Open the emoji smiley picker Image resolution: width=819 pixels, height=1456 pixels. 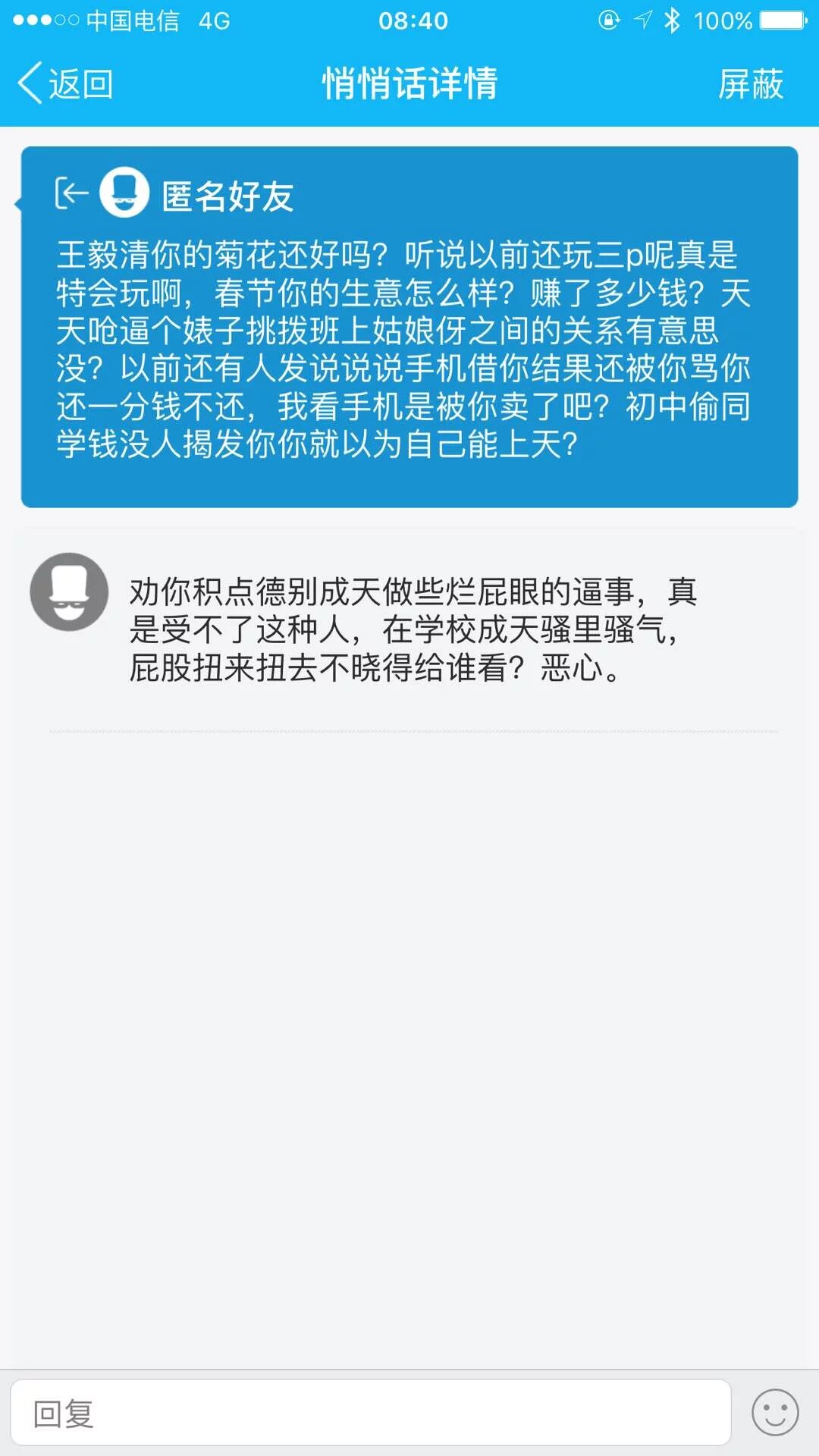774,1413
